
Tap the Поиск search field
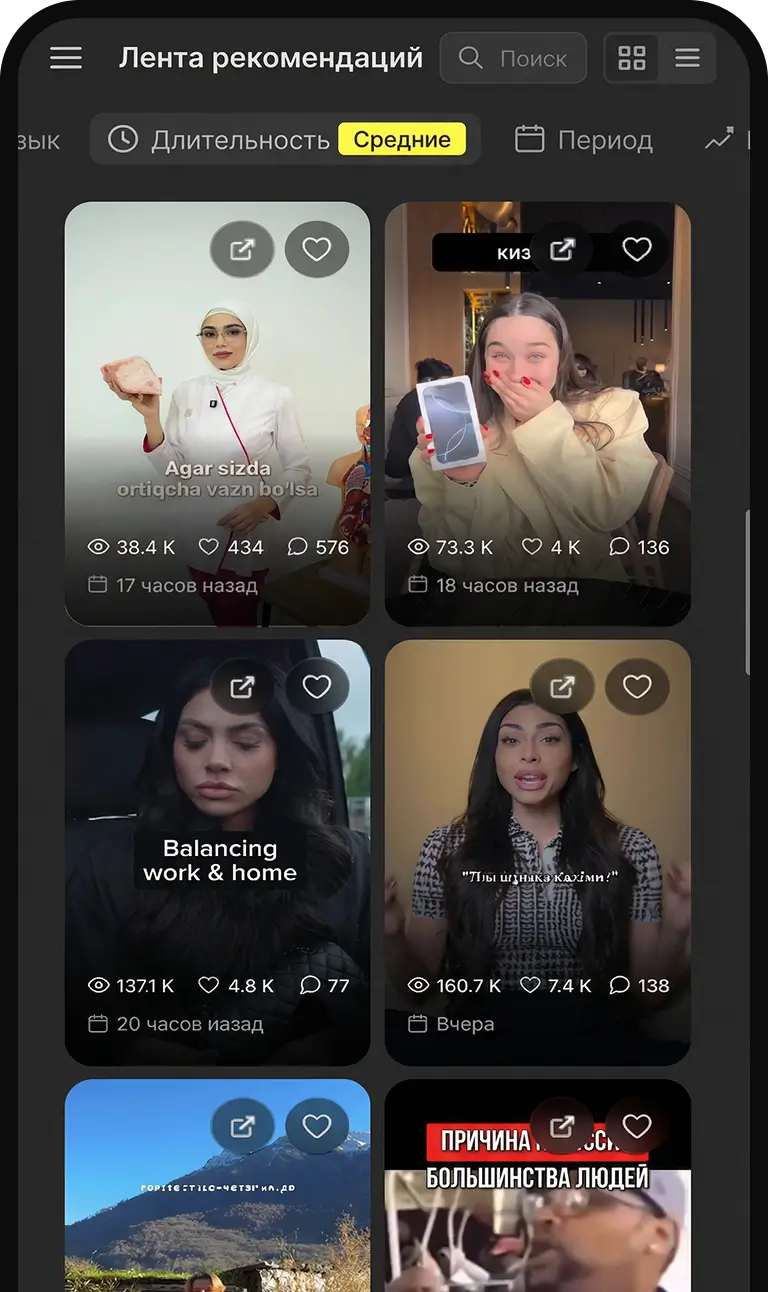(x=513, y=58)
